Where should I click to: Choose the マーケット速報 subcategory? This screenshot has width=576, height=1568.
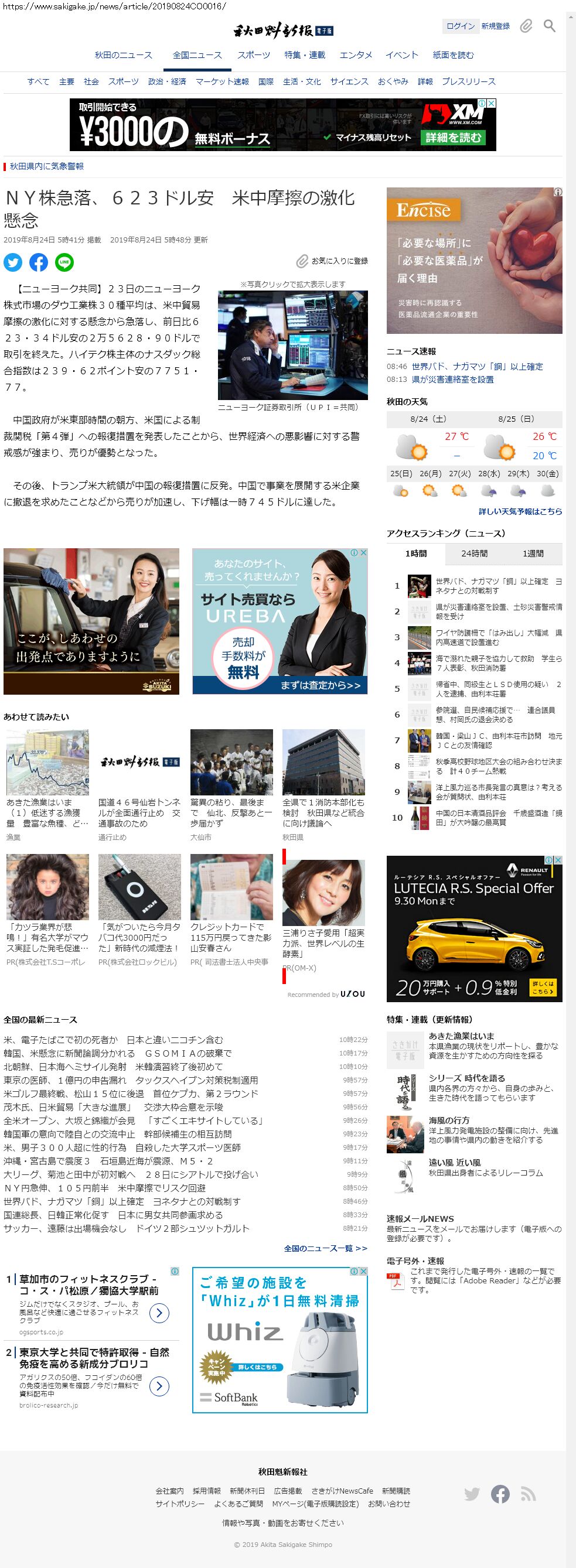click(222, 81)
